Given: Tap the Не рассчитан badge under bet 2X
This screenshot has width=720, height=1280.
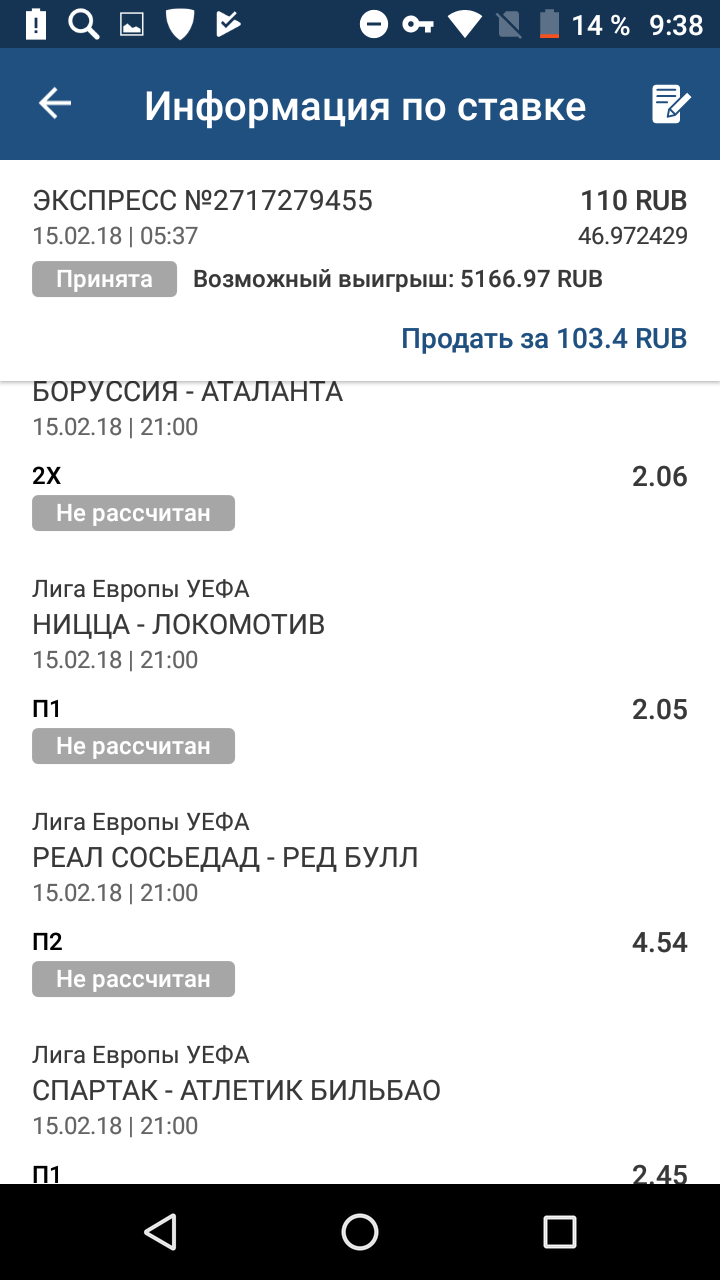Looking at the screenshot, I should (x=133, y=513).
